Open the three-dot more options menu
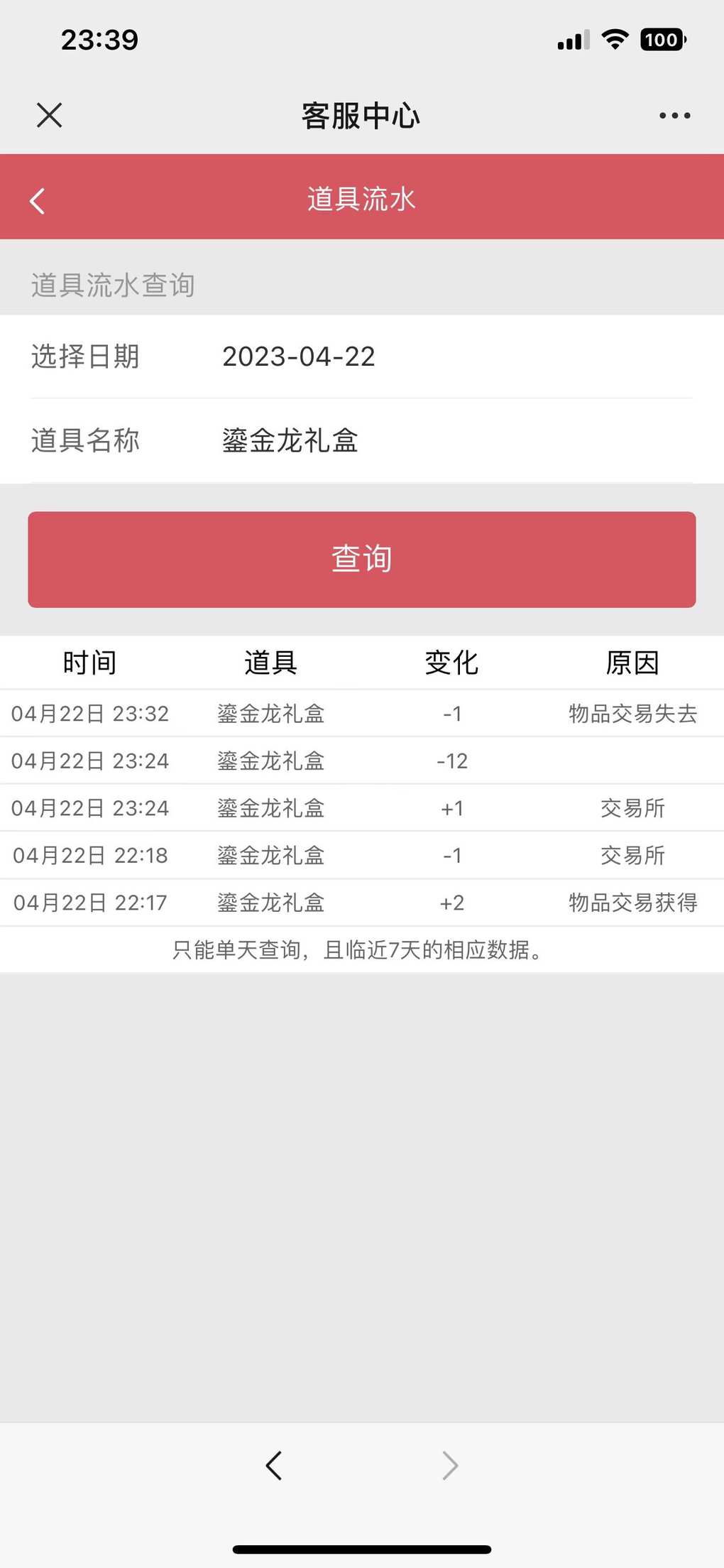This screenshot has height=1568, width=724. point(674,115)
